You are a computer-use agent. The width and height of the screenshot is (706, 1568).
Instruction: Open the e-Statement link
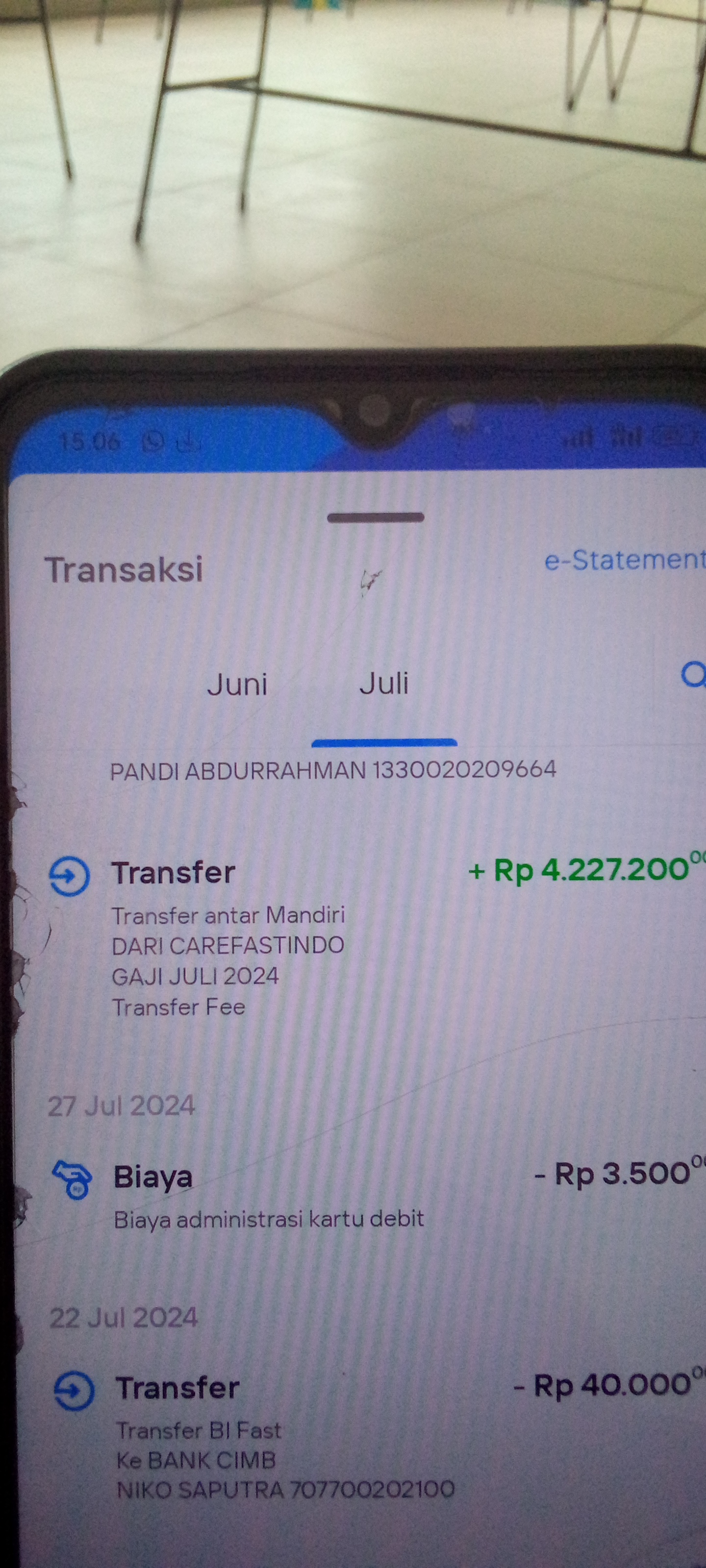coord(625,560)
